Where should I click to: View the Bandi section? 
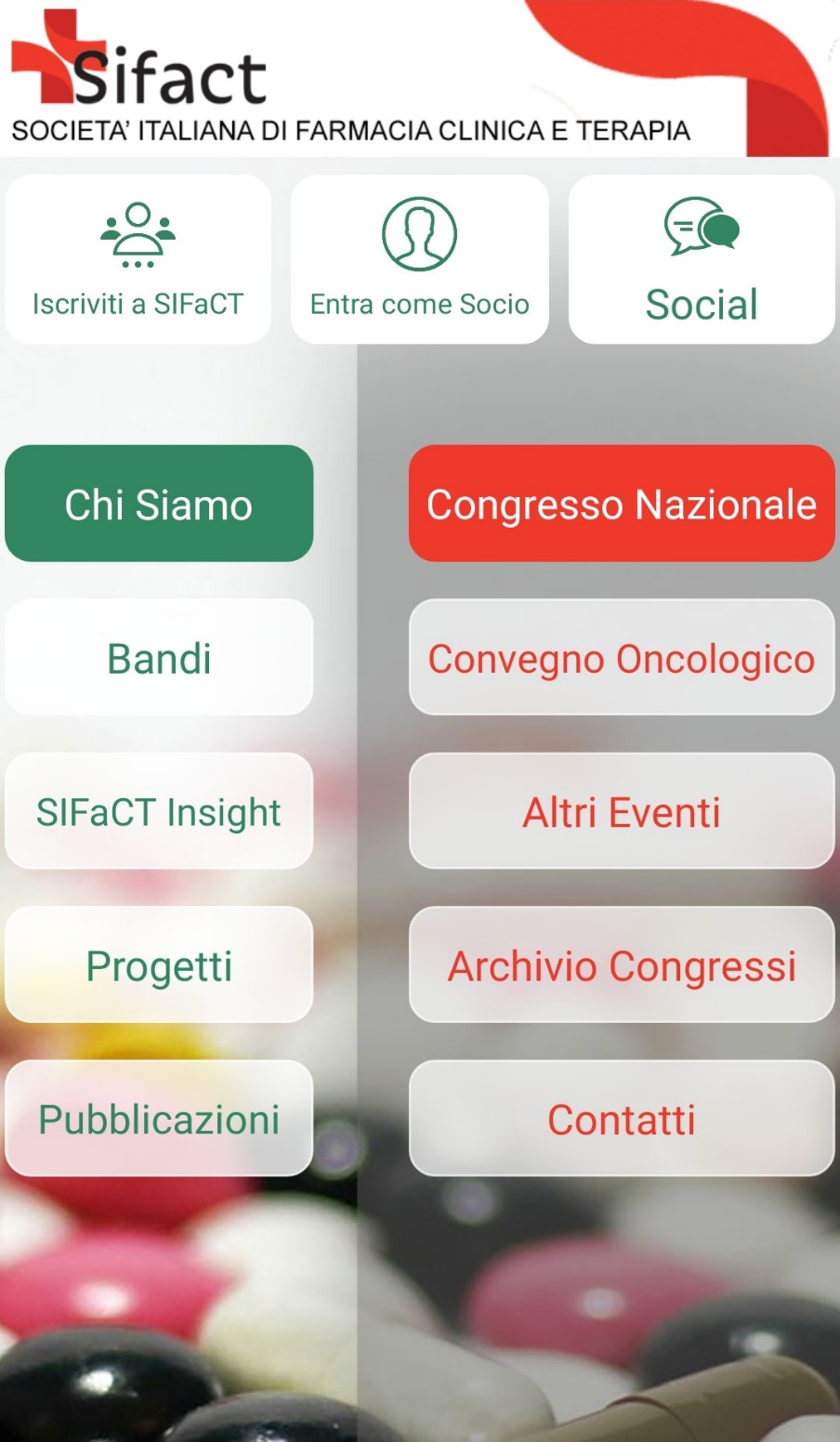pyautogui.click(x=159, y=658)
